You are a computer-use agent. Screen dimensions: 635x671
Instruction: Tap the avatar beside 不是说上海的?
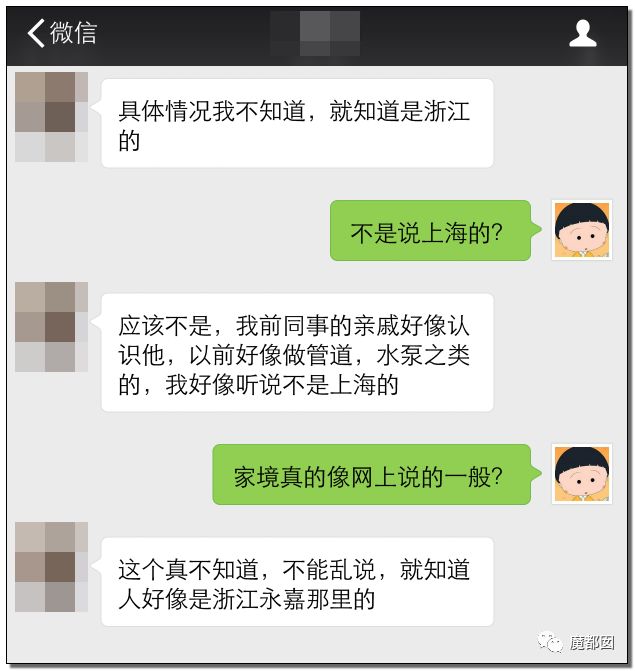[581, 230]
